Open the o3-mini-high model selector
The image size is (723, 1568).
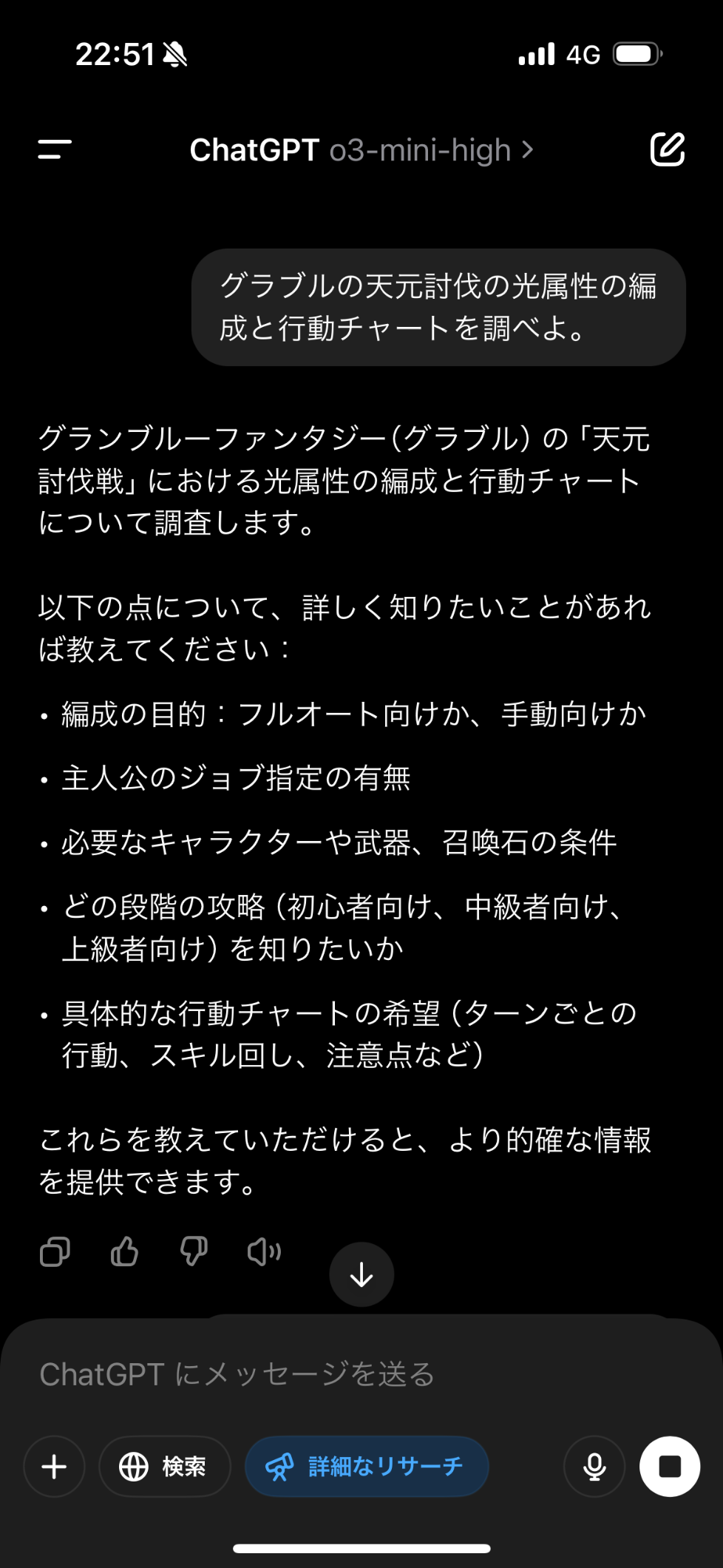(x=430, y=150)
